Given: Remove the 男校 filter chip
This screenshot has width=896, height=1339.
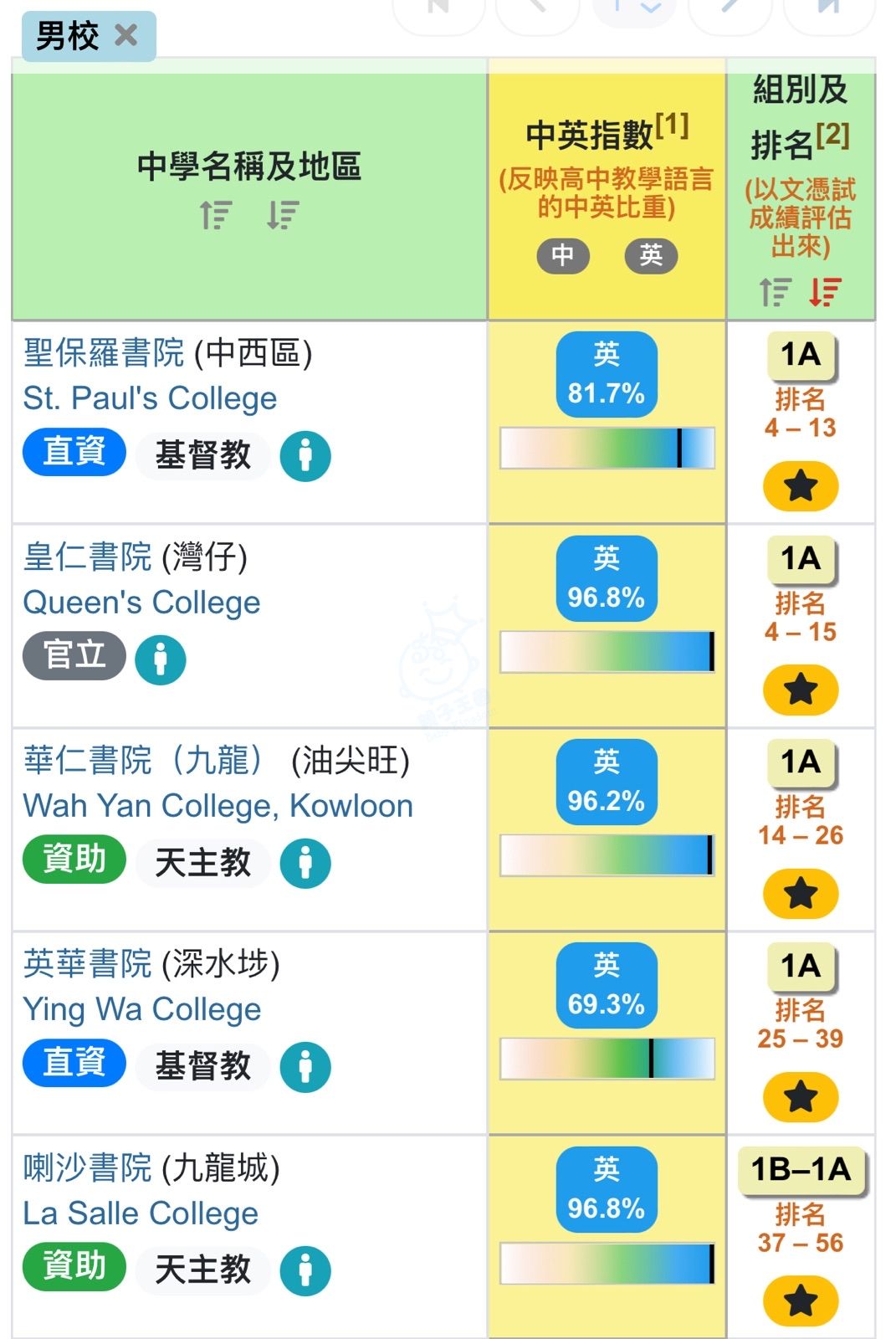Looking at the screenshot, I should point(126,36).
